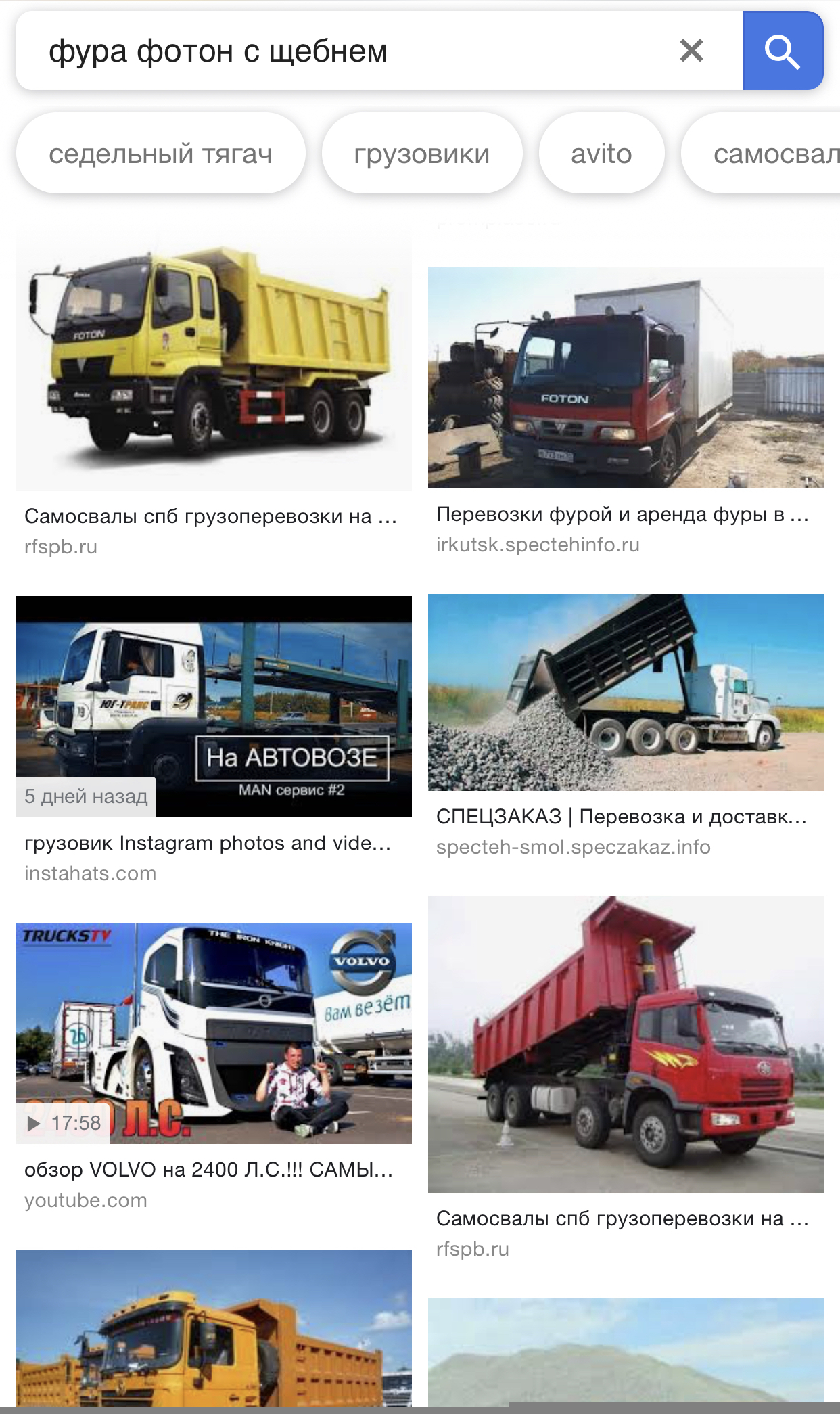The height and width of the screenshot is (1414, 840).
Task: Open the orange dump trucks image
Action: [214, 1329]
